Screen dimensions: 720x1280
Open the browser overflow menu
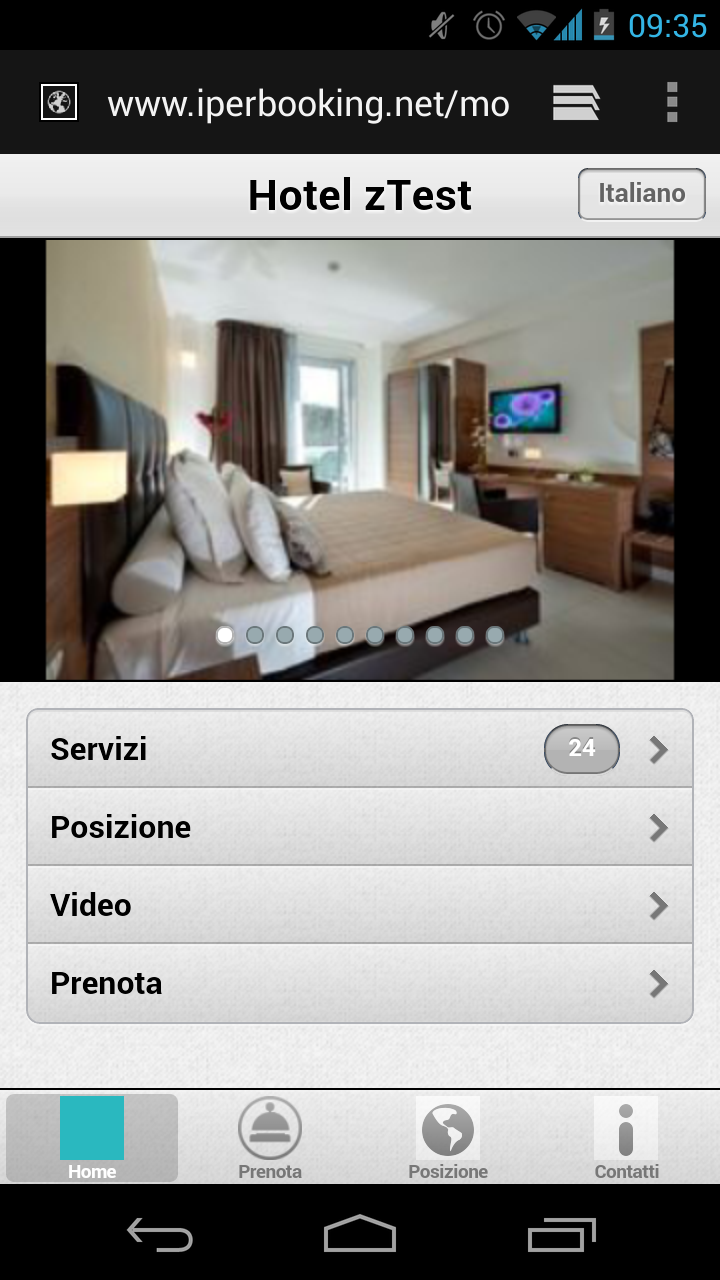[x=672, y=103]
